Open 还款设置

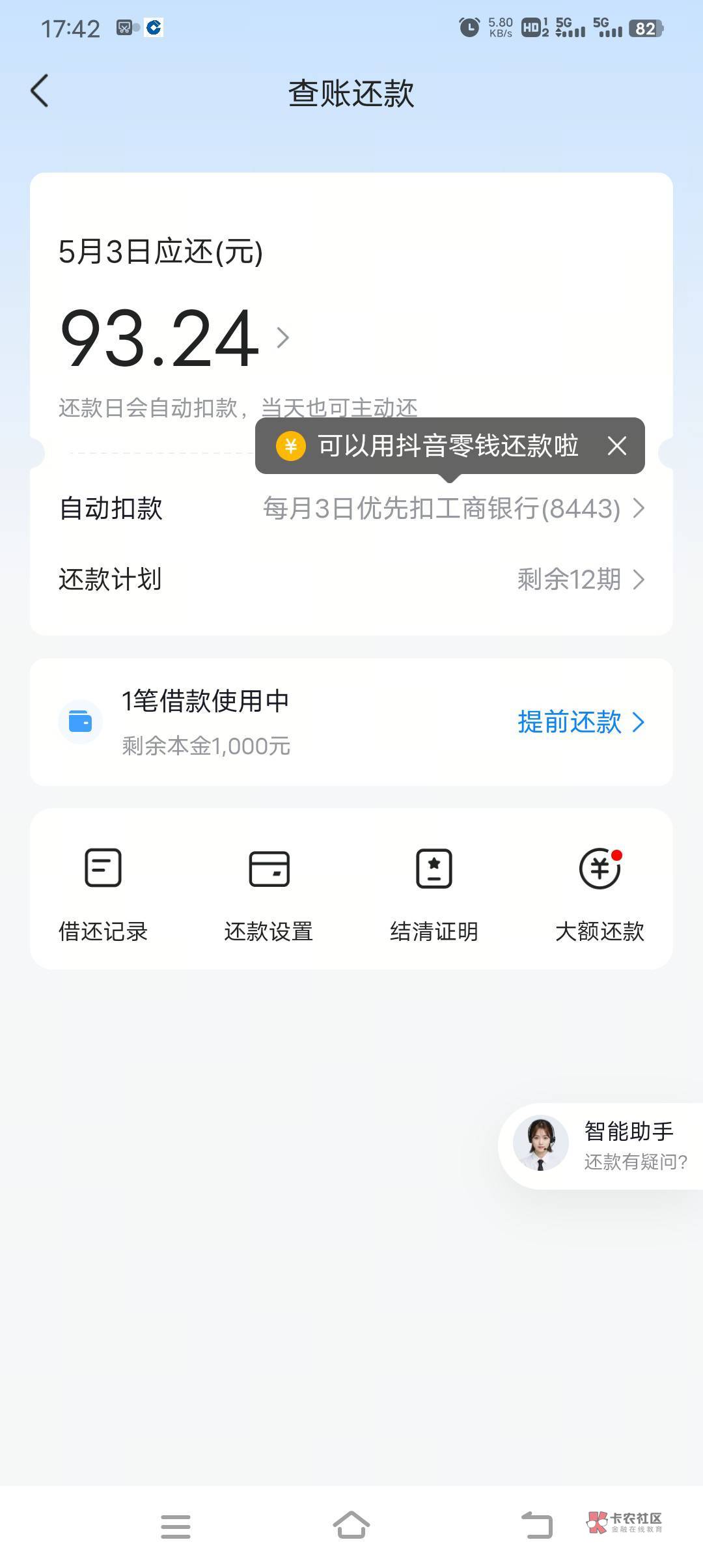(269, 893)
